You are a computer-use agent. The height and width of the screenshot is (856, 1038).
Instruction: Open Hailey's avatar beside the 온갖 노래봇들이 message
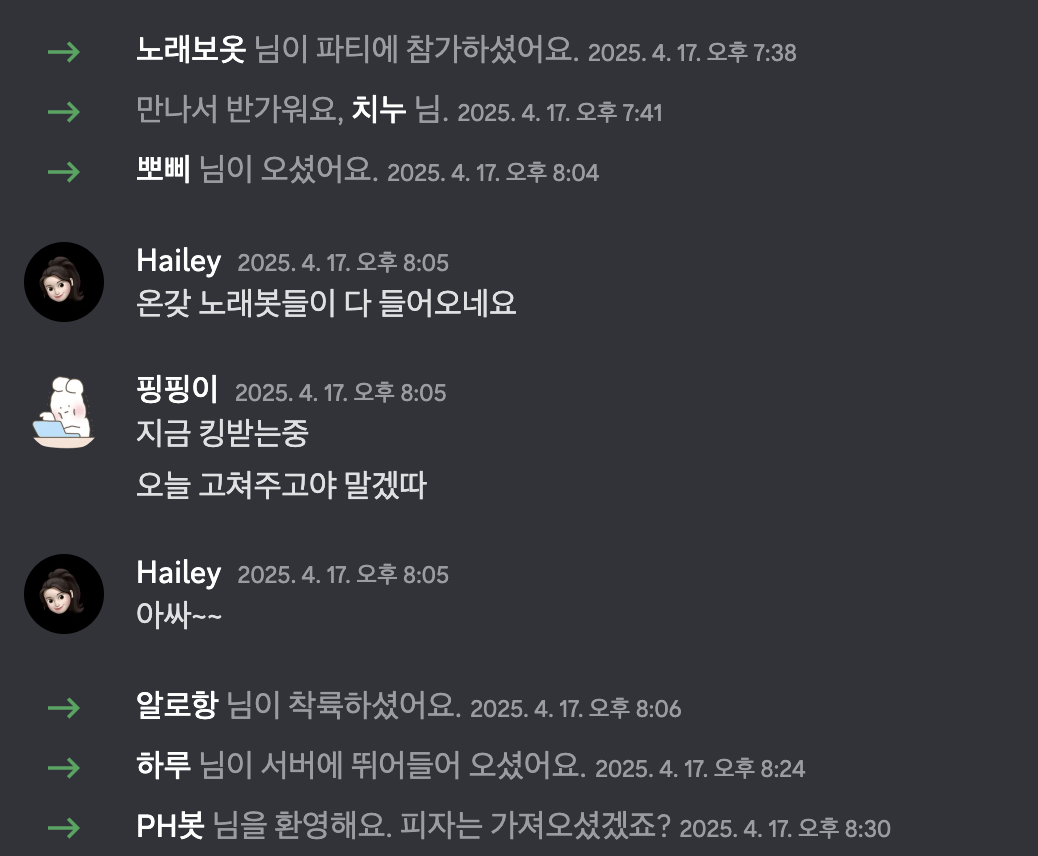(x=64, y=282)
